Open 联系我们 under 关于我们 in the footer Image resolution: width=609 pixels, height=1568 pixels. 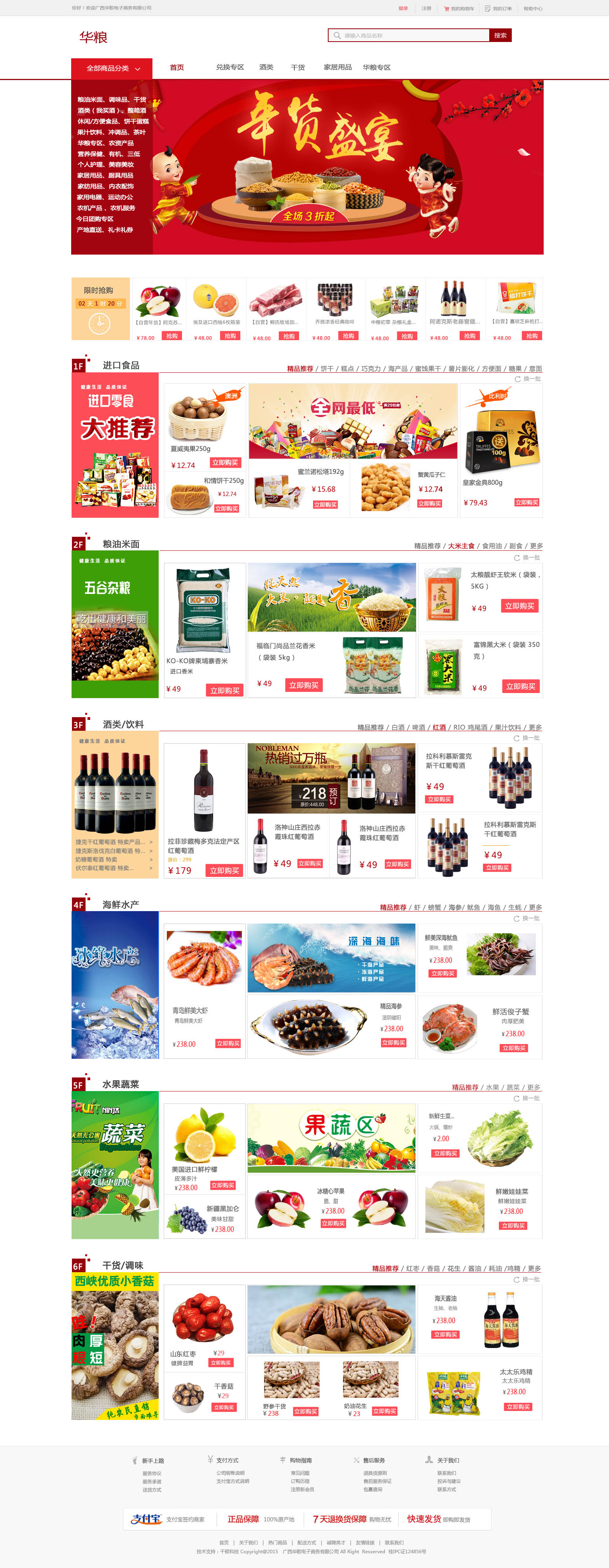(446, 1473)
